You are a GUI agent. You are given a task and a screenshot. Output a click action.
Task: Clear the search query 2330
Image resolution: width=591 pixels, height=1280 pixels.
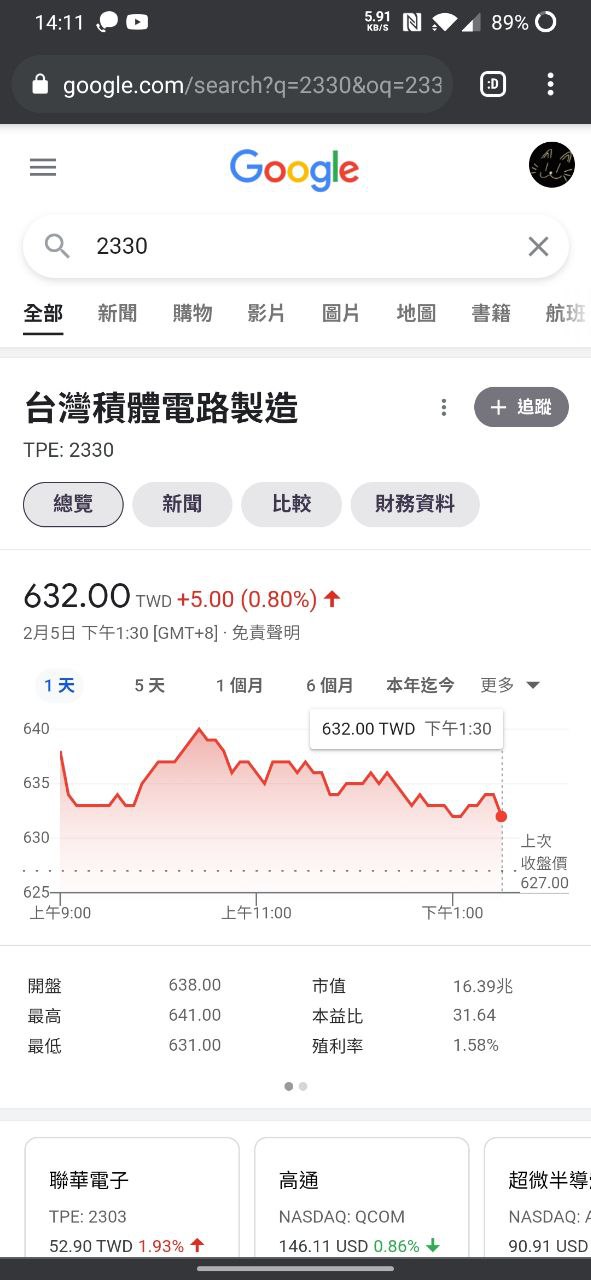click(x=538, y=246)
